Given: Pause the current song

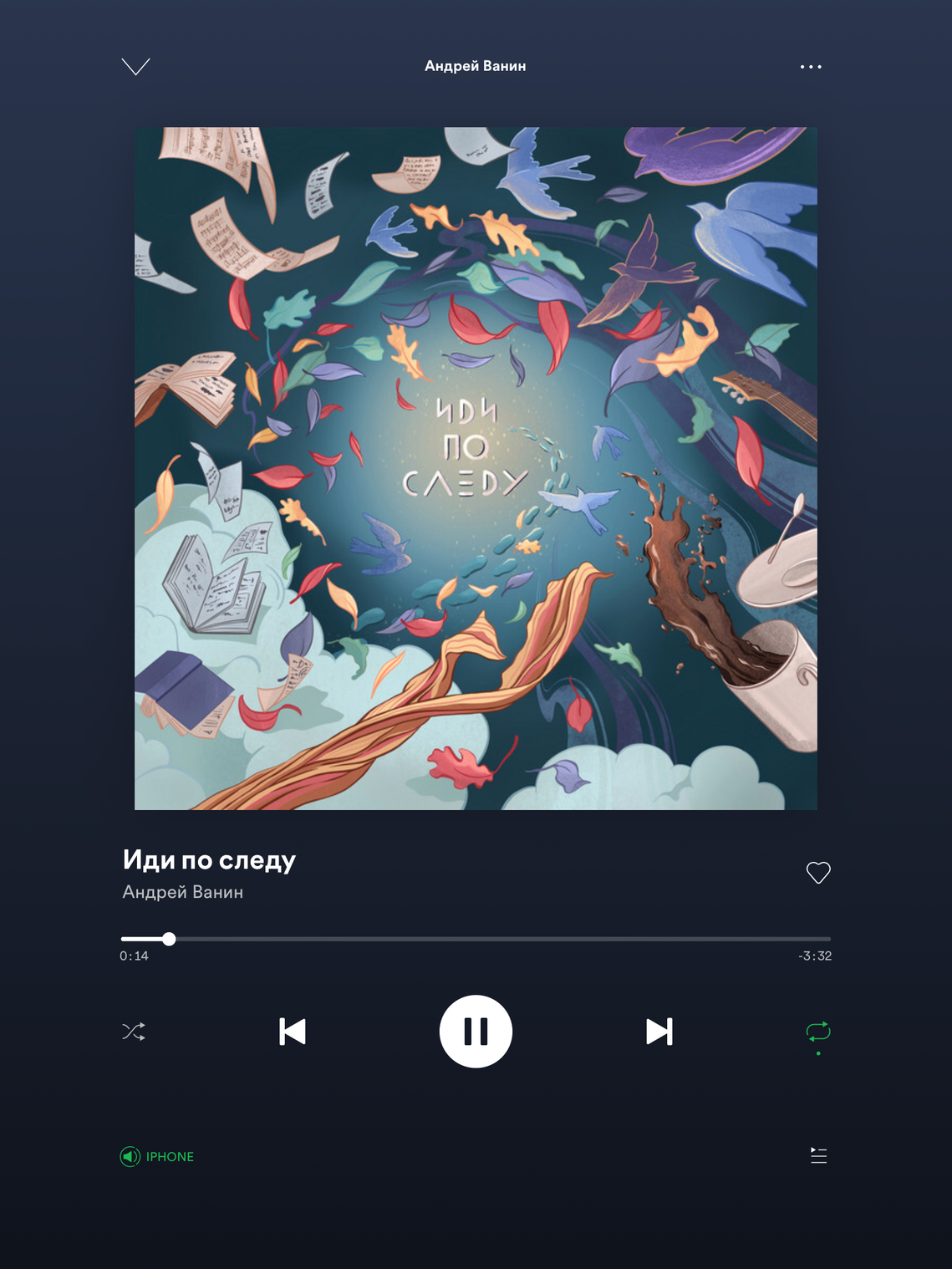Looking at the screenshot, I should coord(476,1032).
